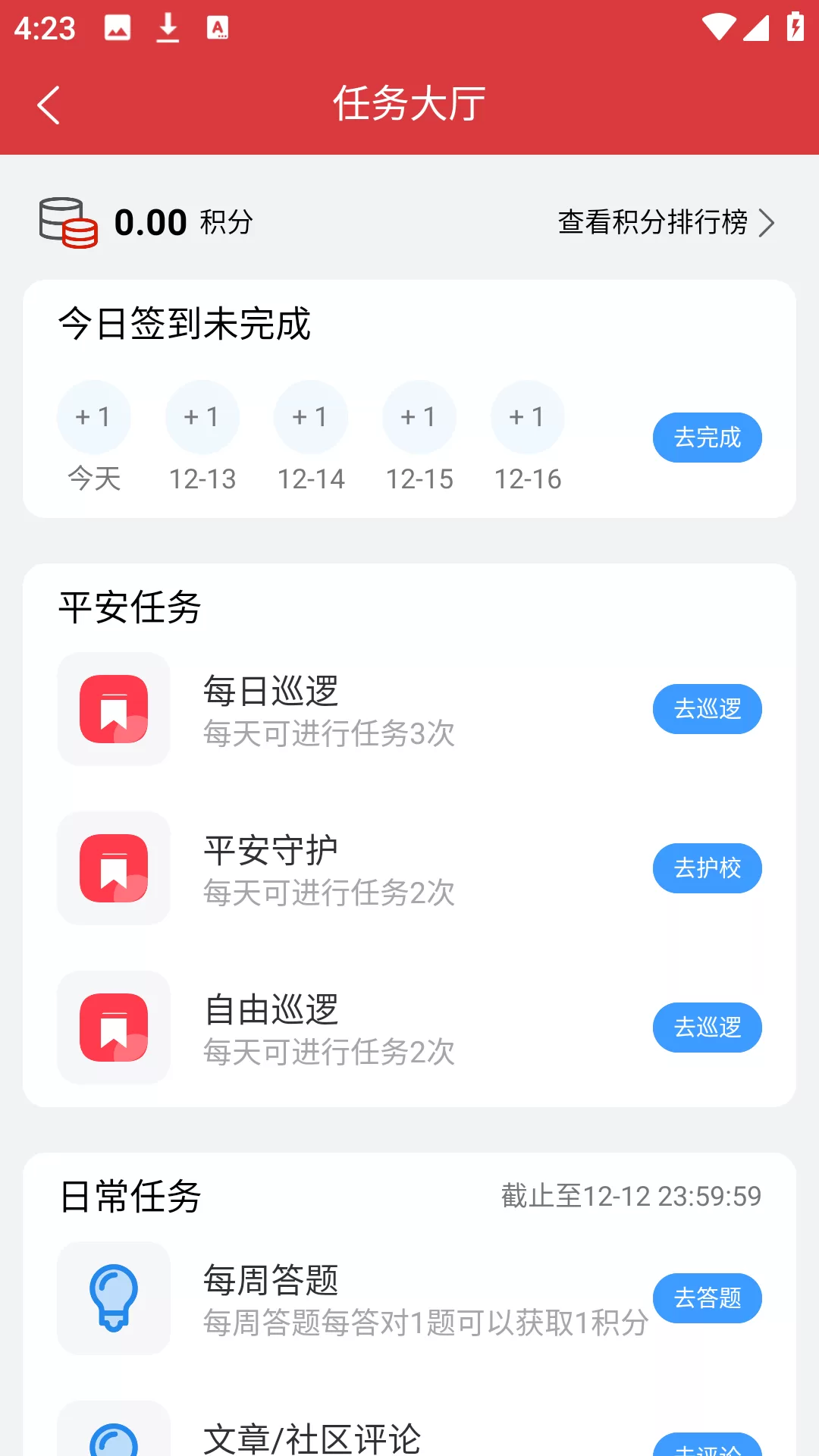Open the 平安任务 section header
The height and width of the screenshot is (1456, 819).
(130, 607)
